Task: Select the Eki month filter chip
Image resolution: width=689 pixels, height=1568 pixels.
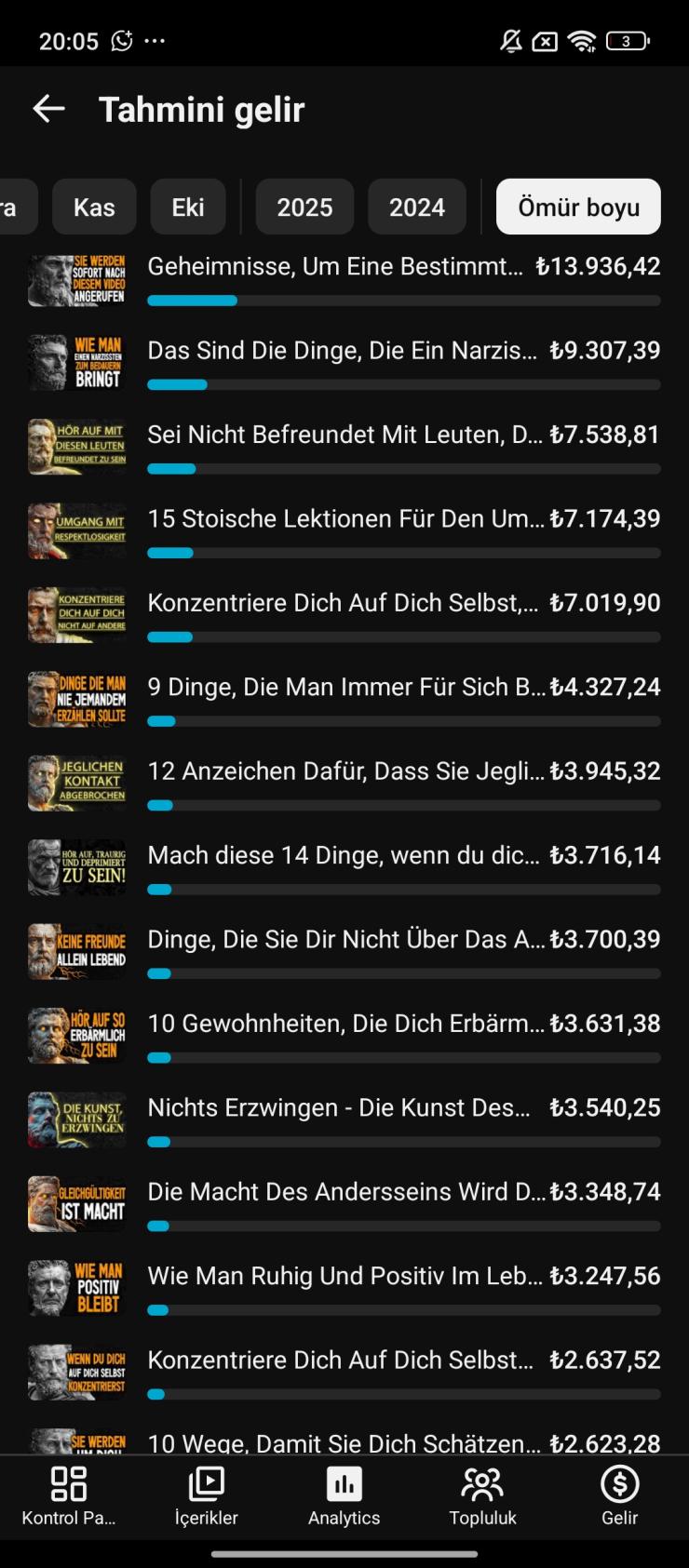Action: click(187, 207)
